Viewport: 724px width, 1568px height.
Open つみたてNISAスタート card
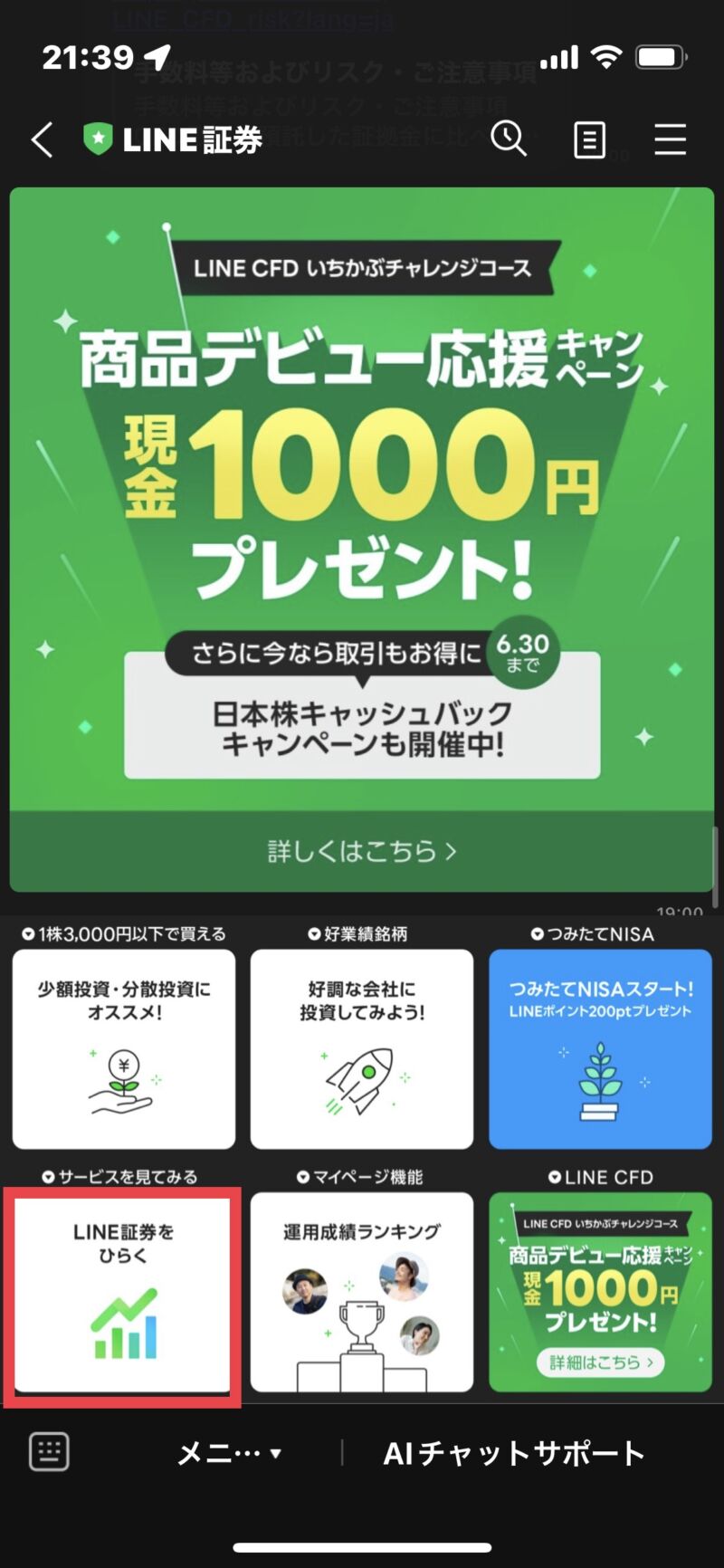pos(600,1048)
